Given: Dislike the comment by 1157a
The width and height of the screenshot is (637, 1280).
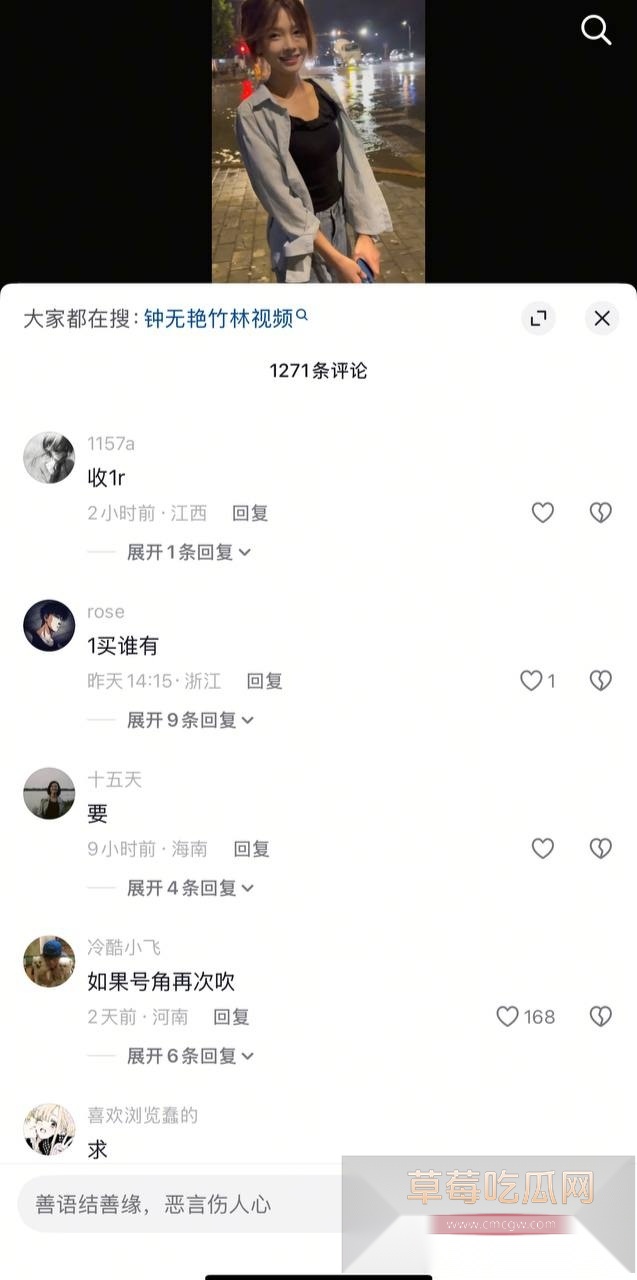Looking at the screenshot, I should point(600,513).
